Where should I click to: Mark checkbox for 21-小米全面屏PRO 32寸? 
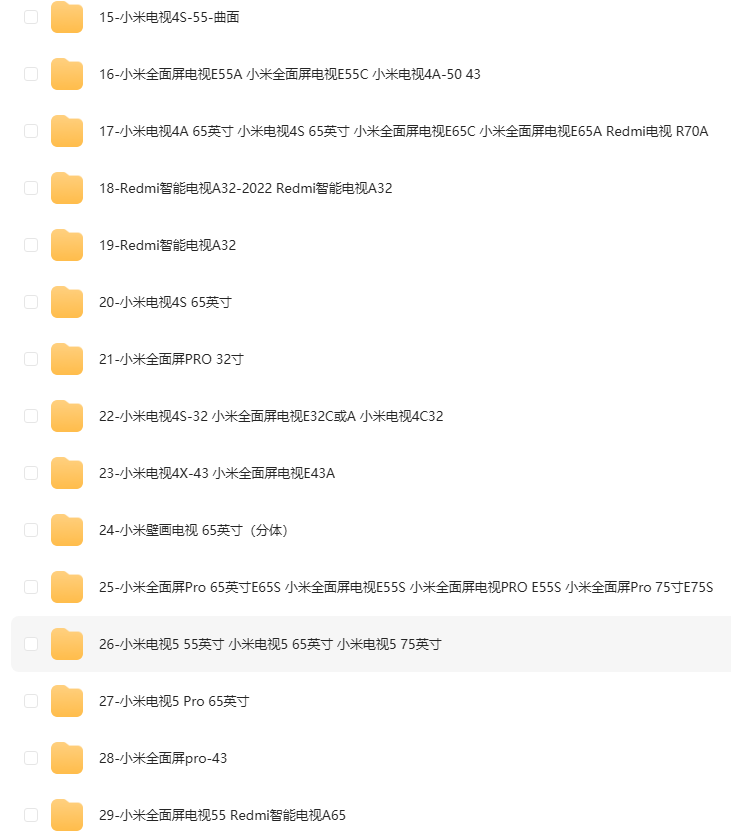(31, 359)
